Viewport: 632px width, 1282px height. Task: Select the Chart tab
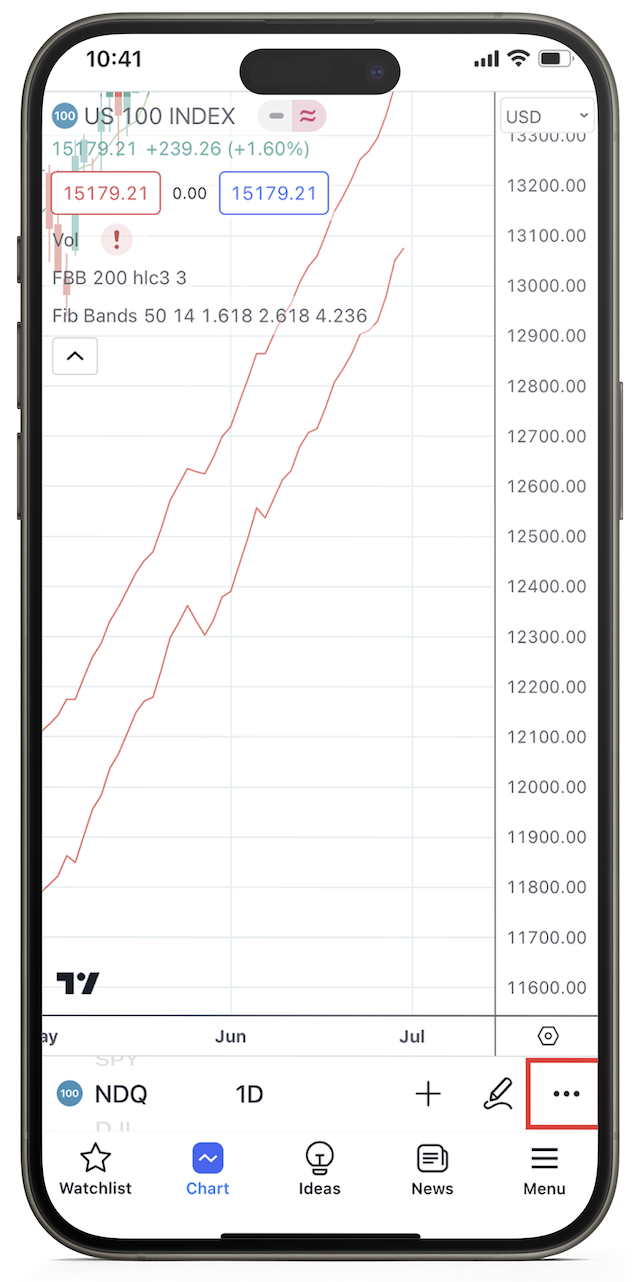(207, 1169)
